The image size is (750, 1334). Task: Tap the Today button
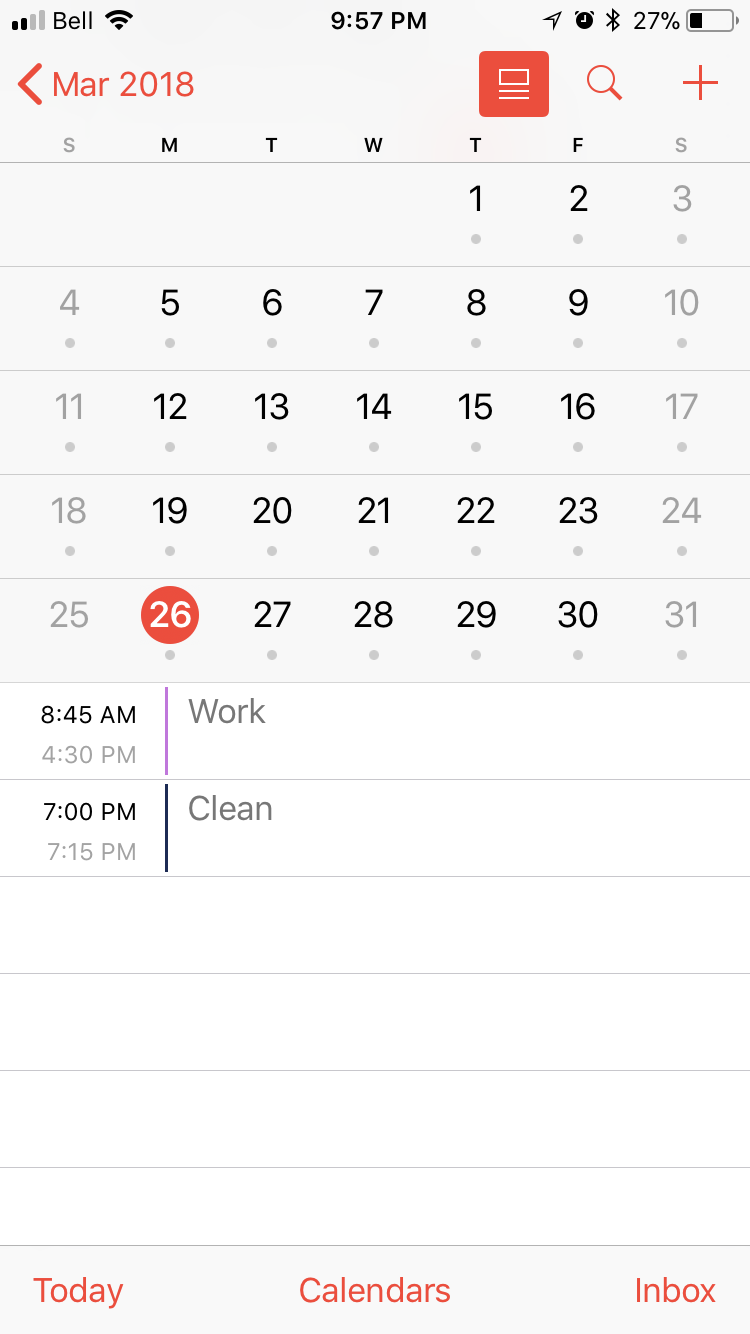(78, 1290)
